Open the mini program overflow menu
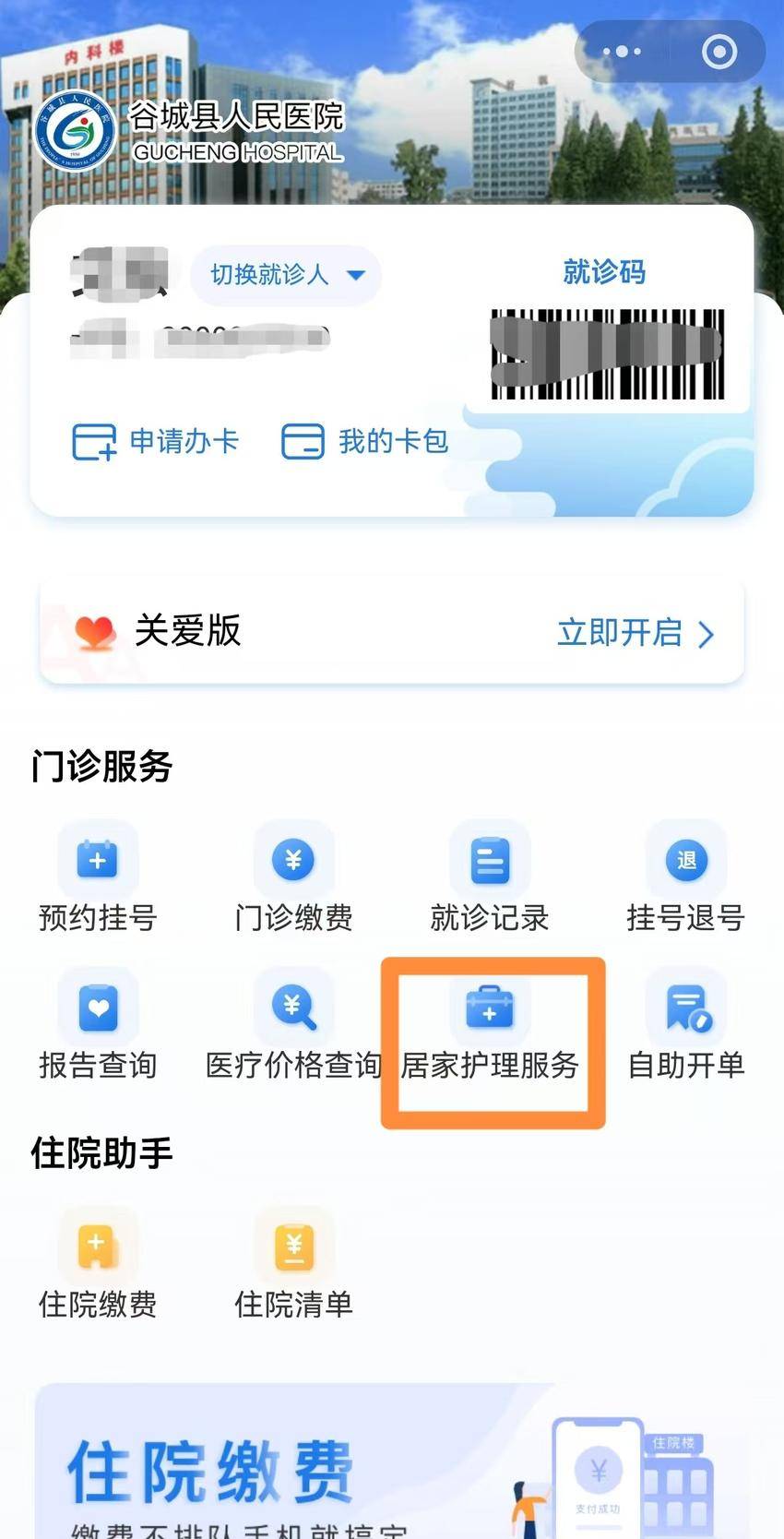The width and height of the screenshot is (784, 1539). click(x=623, y=52)
